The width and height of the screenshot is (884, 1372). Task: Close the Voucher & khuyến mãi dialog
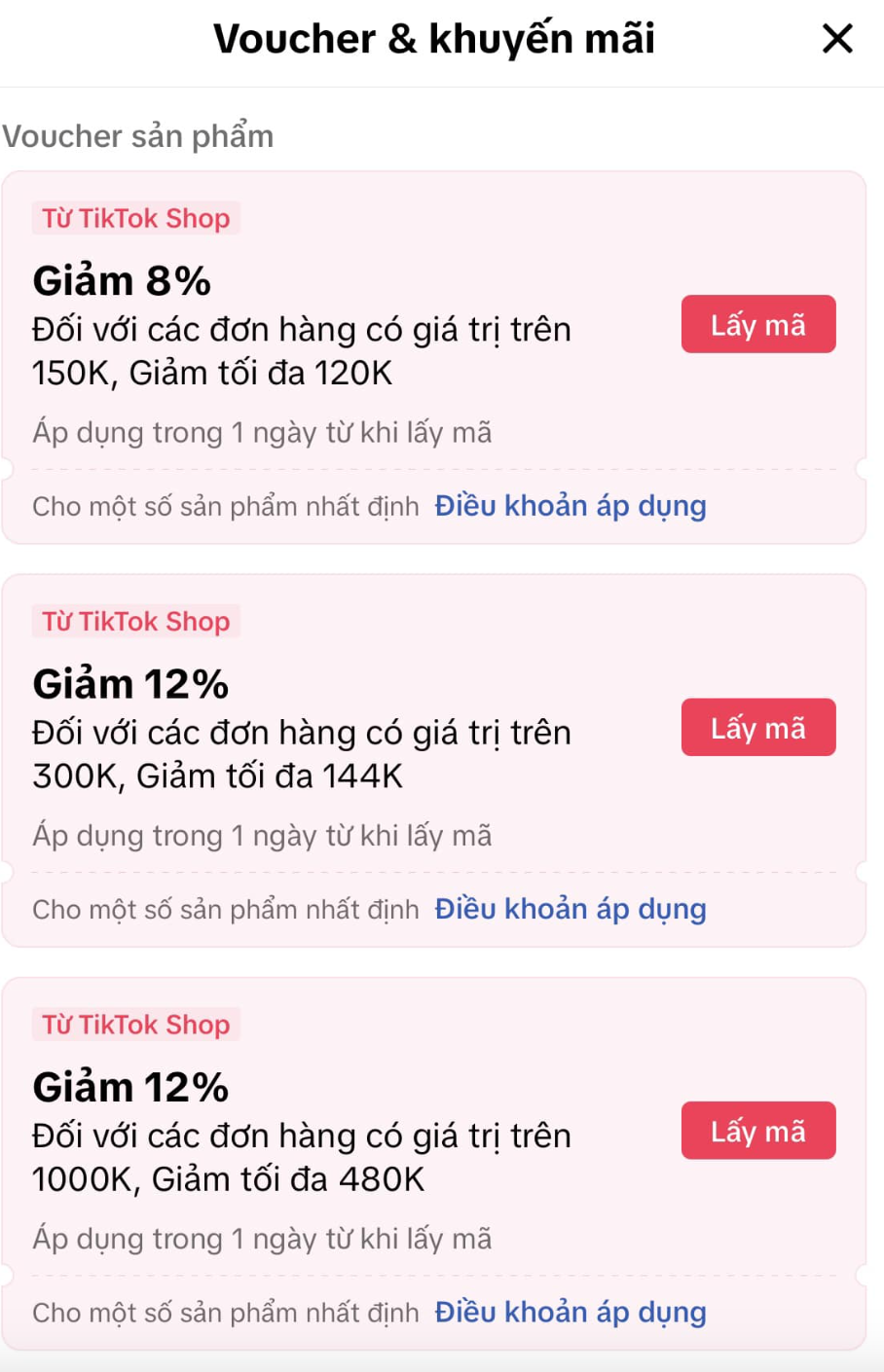pyautogui.click(x=837, y=39)
